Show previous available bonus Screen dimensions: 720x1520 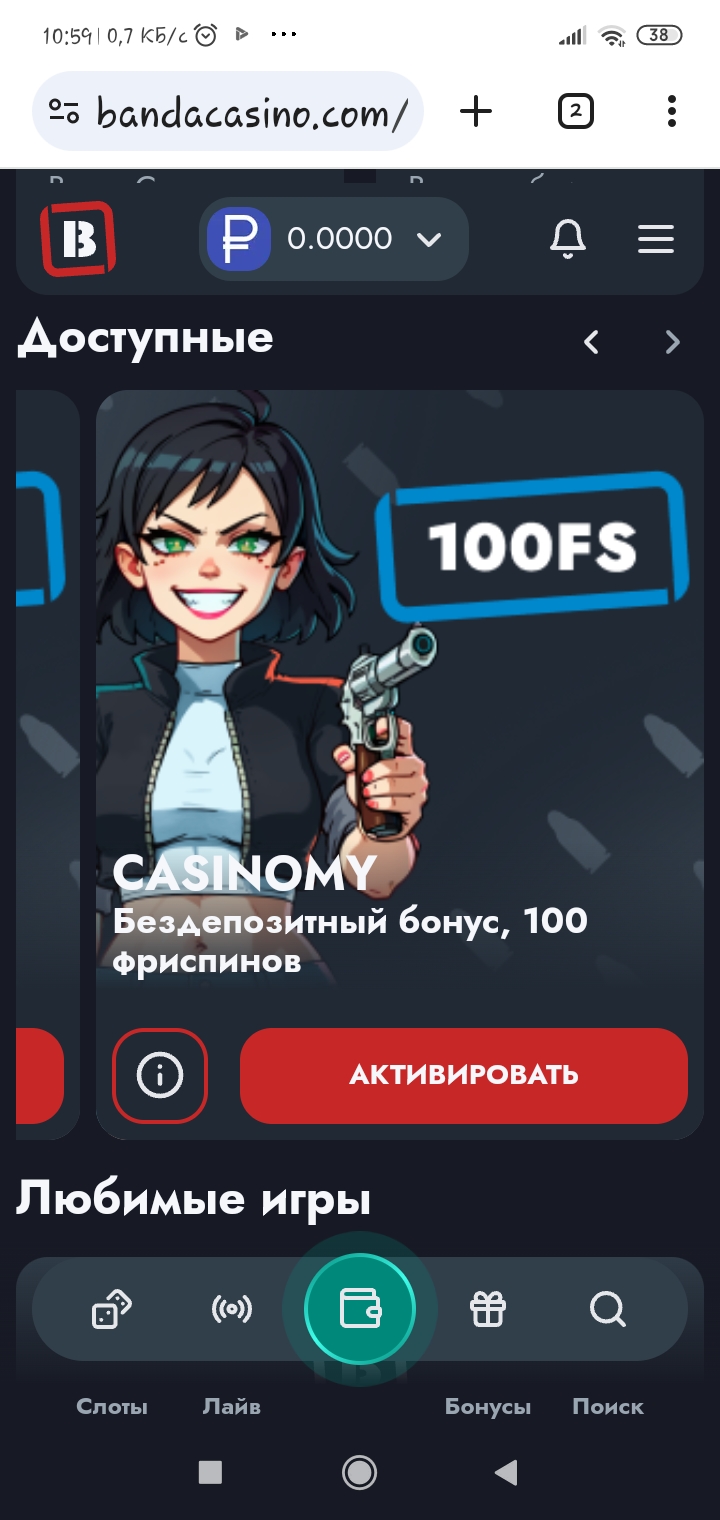592,343
